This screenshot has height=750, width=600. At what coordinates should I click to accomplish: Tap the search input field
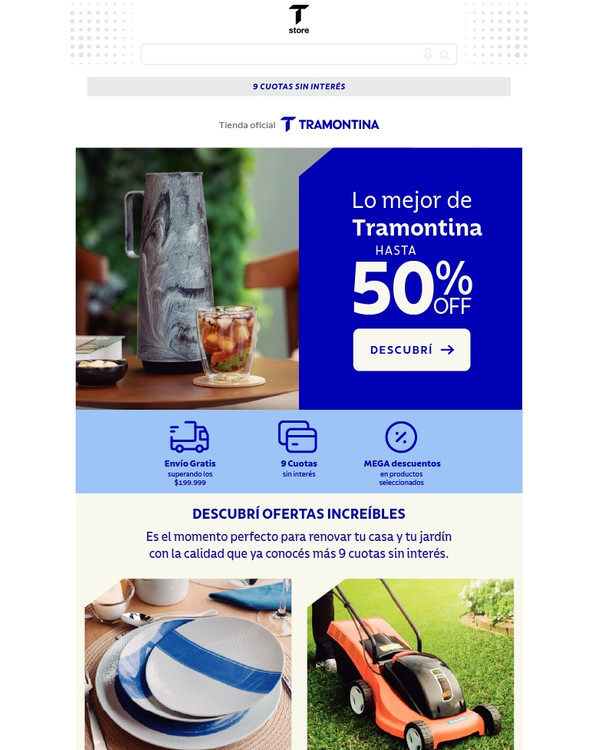280,54
